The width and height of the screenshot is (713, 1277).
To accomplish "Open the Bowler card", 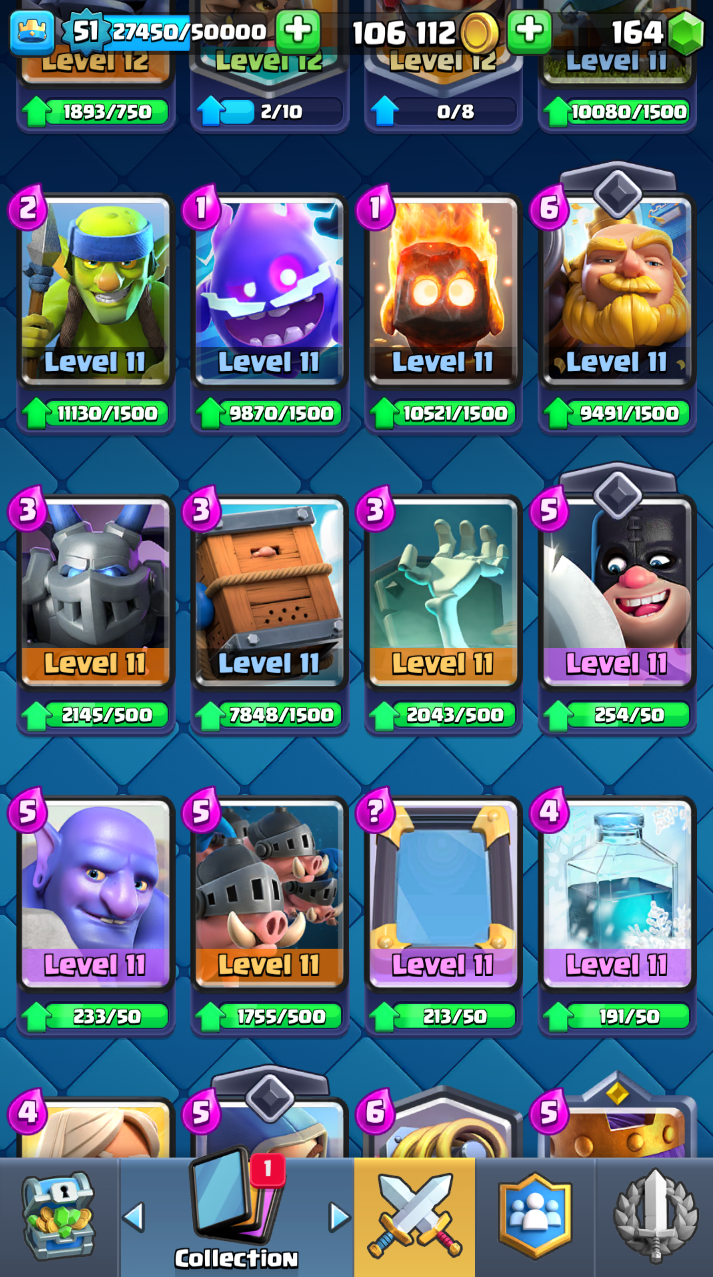I will pos(95,896).
